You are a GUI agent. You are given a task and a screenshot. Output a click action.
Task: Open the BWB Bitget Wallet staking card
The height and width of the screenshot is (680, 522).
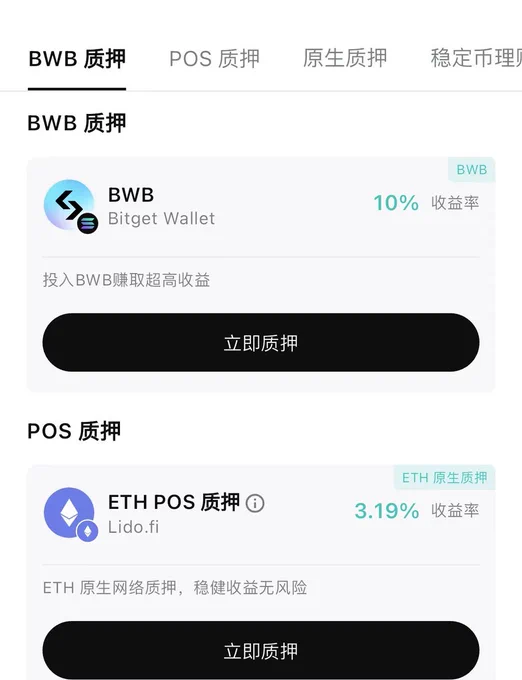coord(261,275)
